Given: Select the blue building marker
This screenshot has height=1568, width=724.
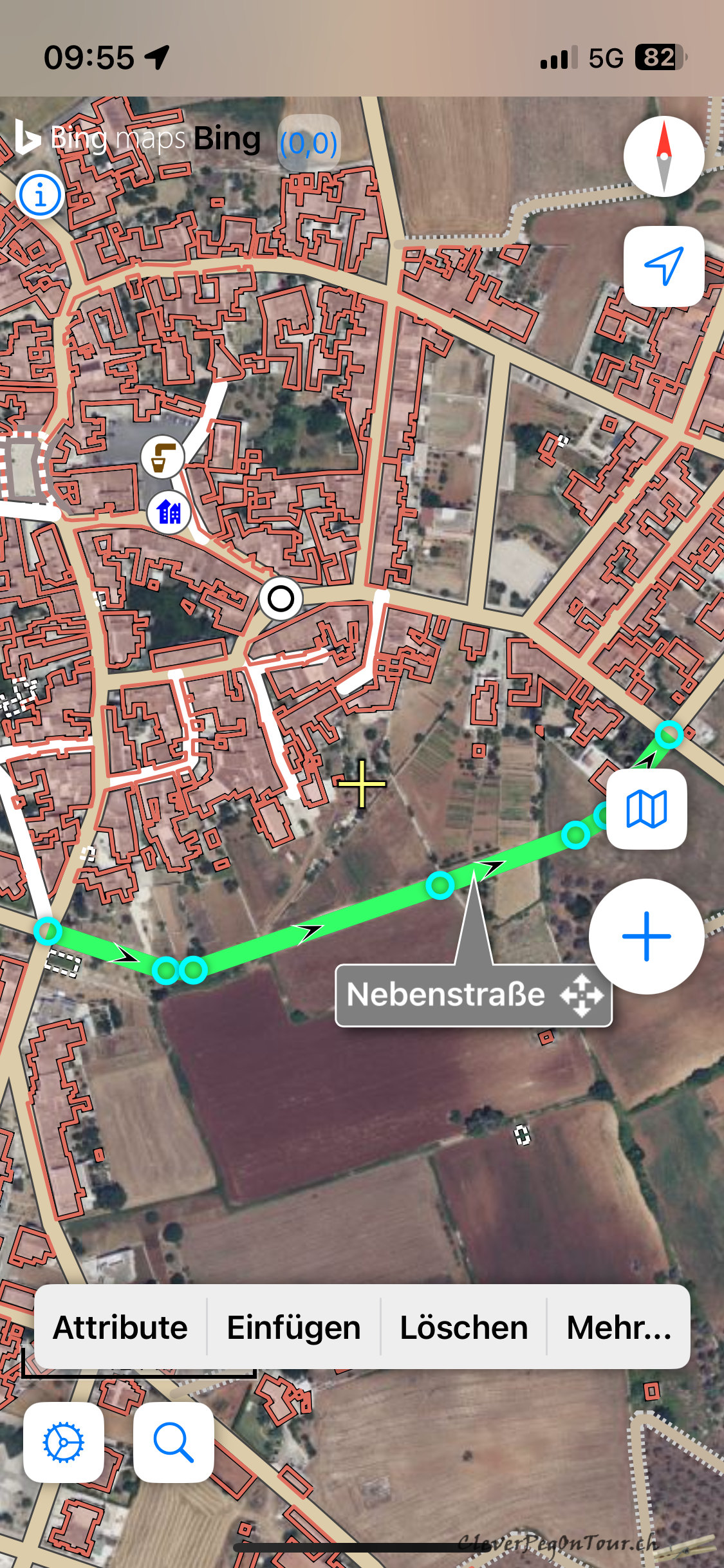Looking at the screenshot, I should [169, 512].
